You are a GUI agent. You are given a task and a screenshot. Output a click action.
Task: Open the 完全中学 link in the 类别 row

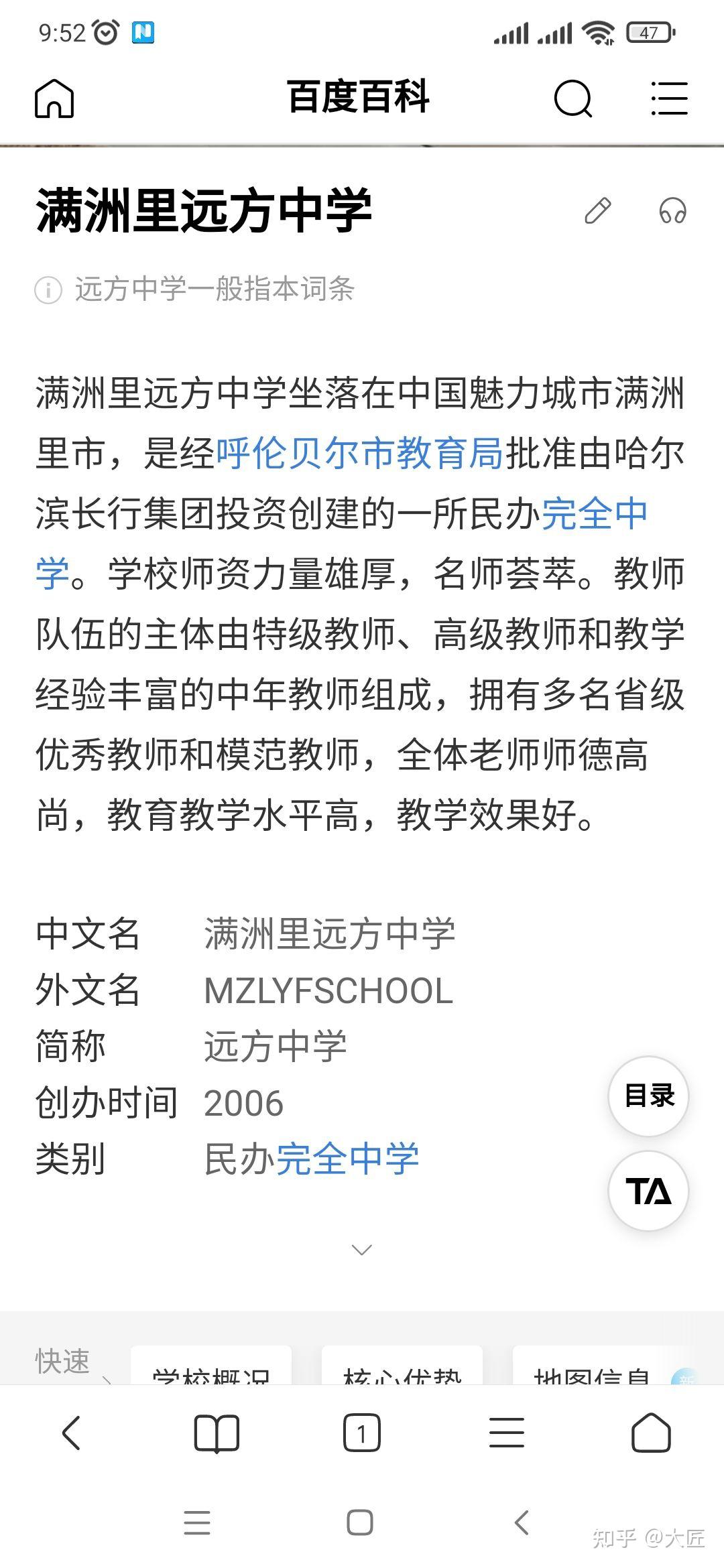pos(347,1159)
